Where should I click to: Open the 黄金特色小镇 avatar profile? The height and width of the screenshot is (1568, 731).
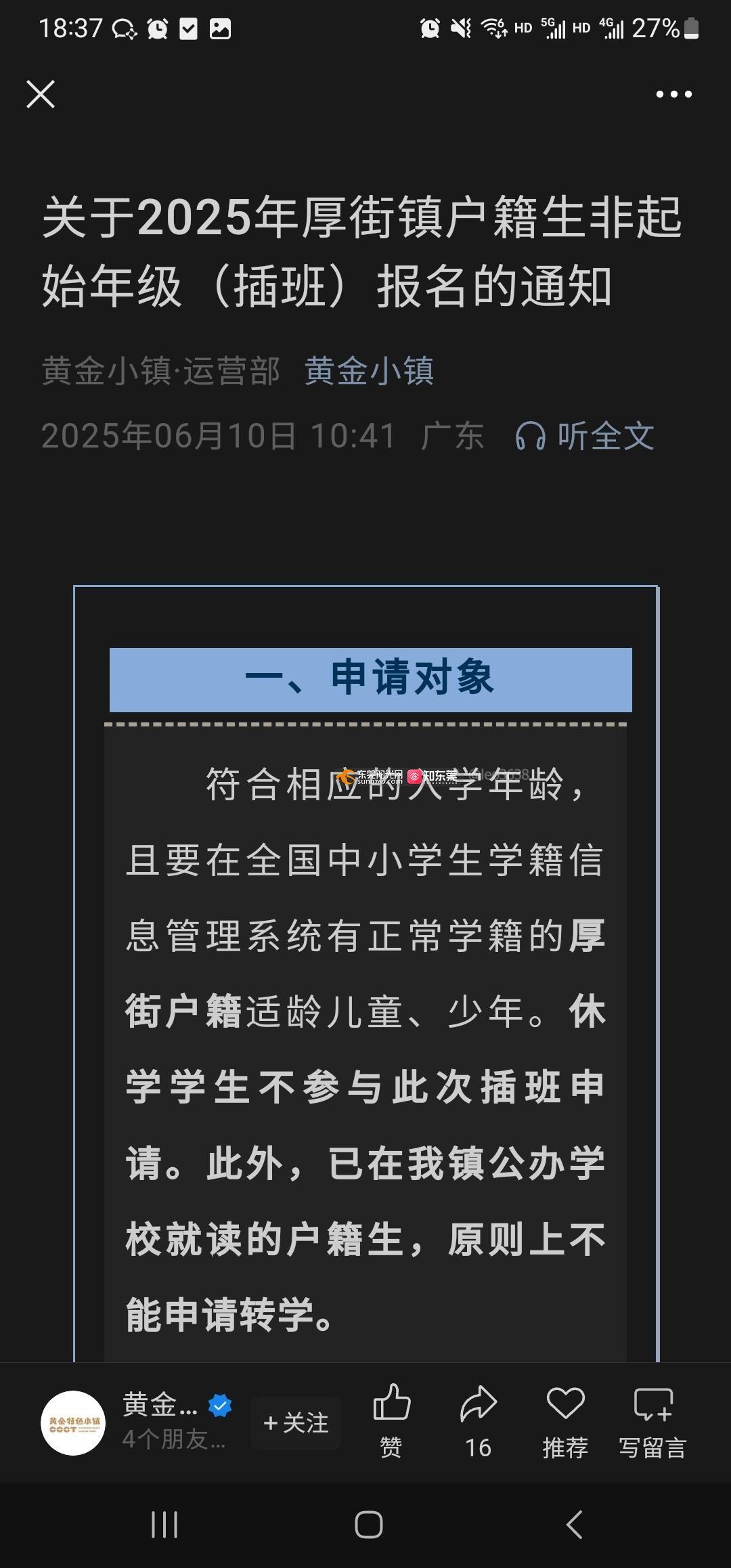[73, 1422]
